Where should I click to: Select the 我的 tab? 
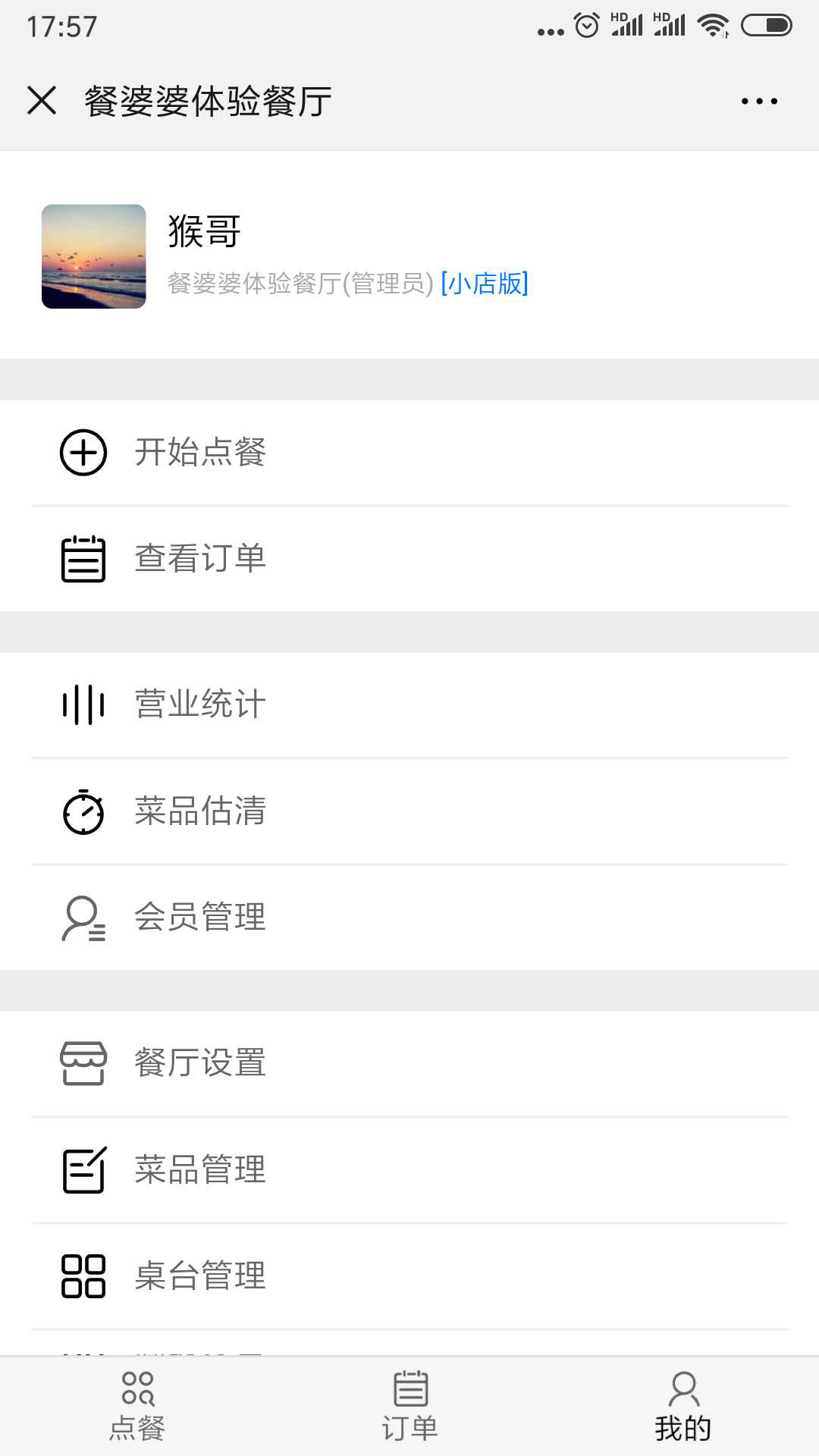tap(682, 1406)
